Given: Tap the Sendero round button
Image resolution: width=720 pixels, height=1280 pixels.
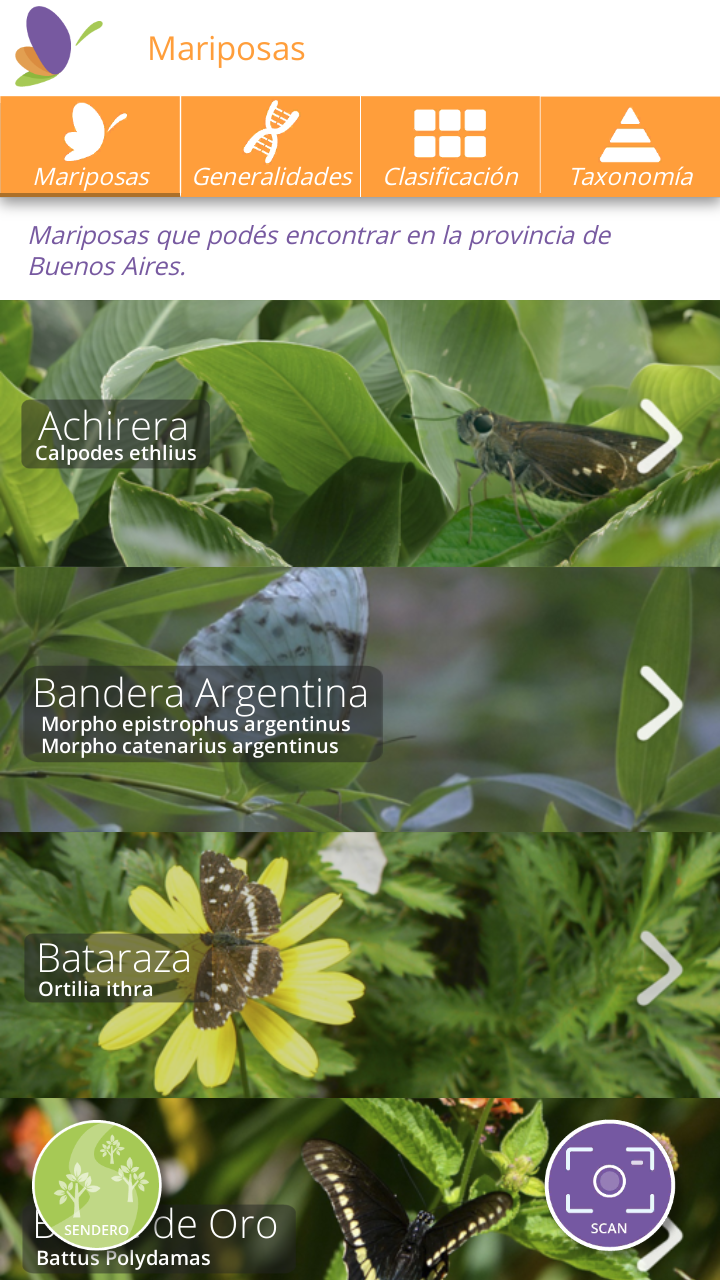Looking at the screenshot, I should (97, 1185).
